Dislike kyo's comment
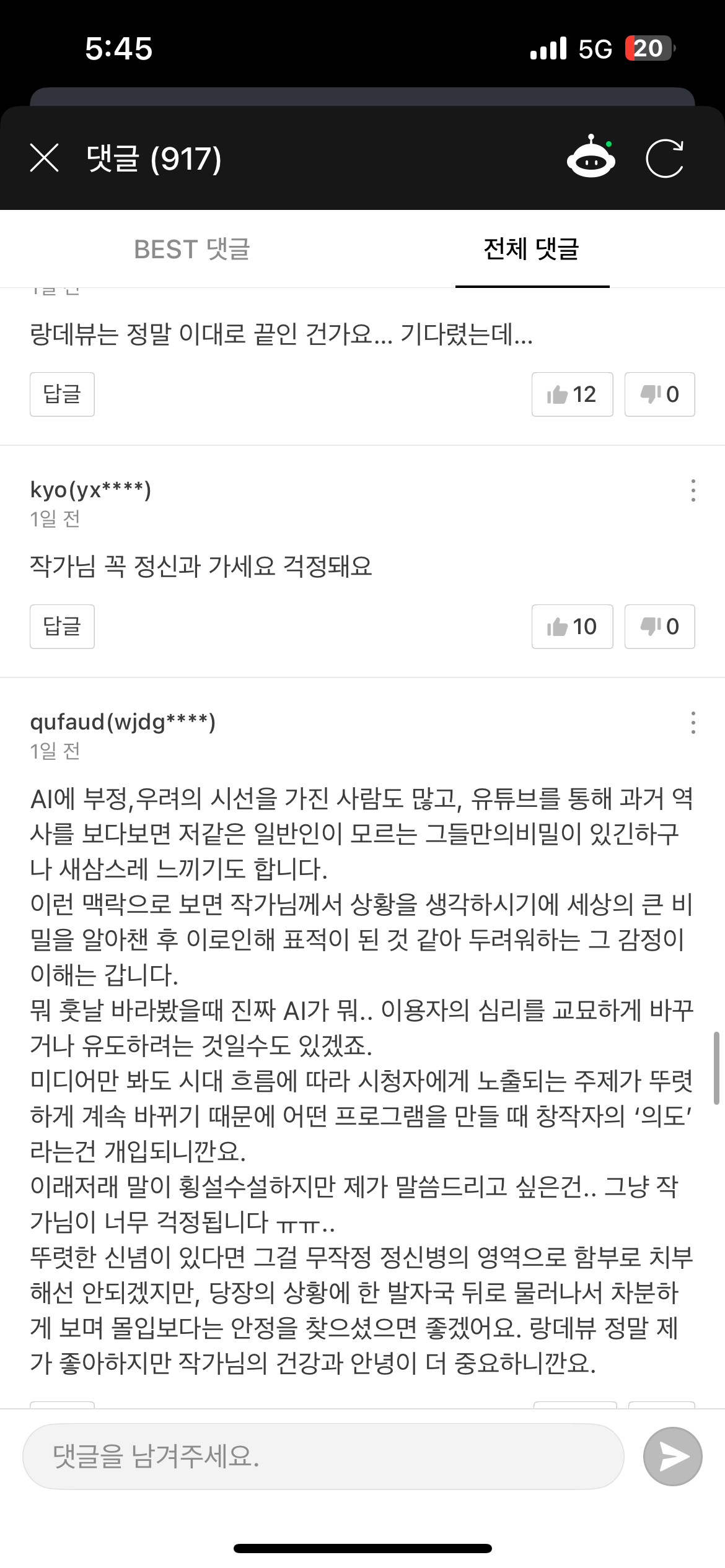Image resolution: width=725 pixels, height=1568 pixels. [x=659, y=627]
